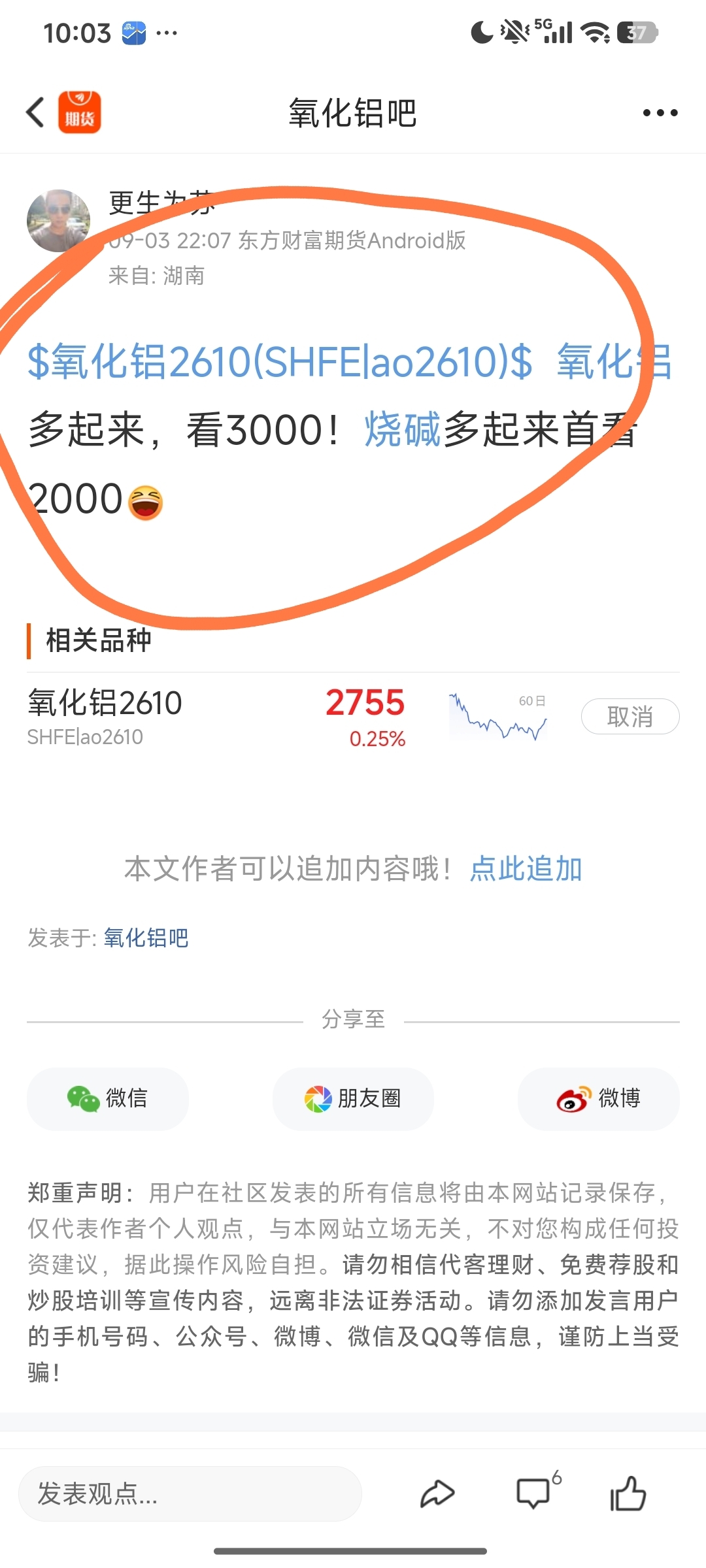The height and width of the screenshot is (1568, 706).
Task: Tap the 发表观点 comment field
Action: coord(190,1494)
